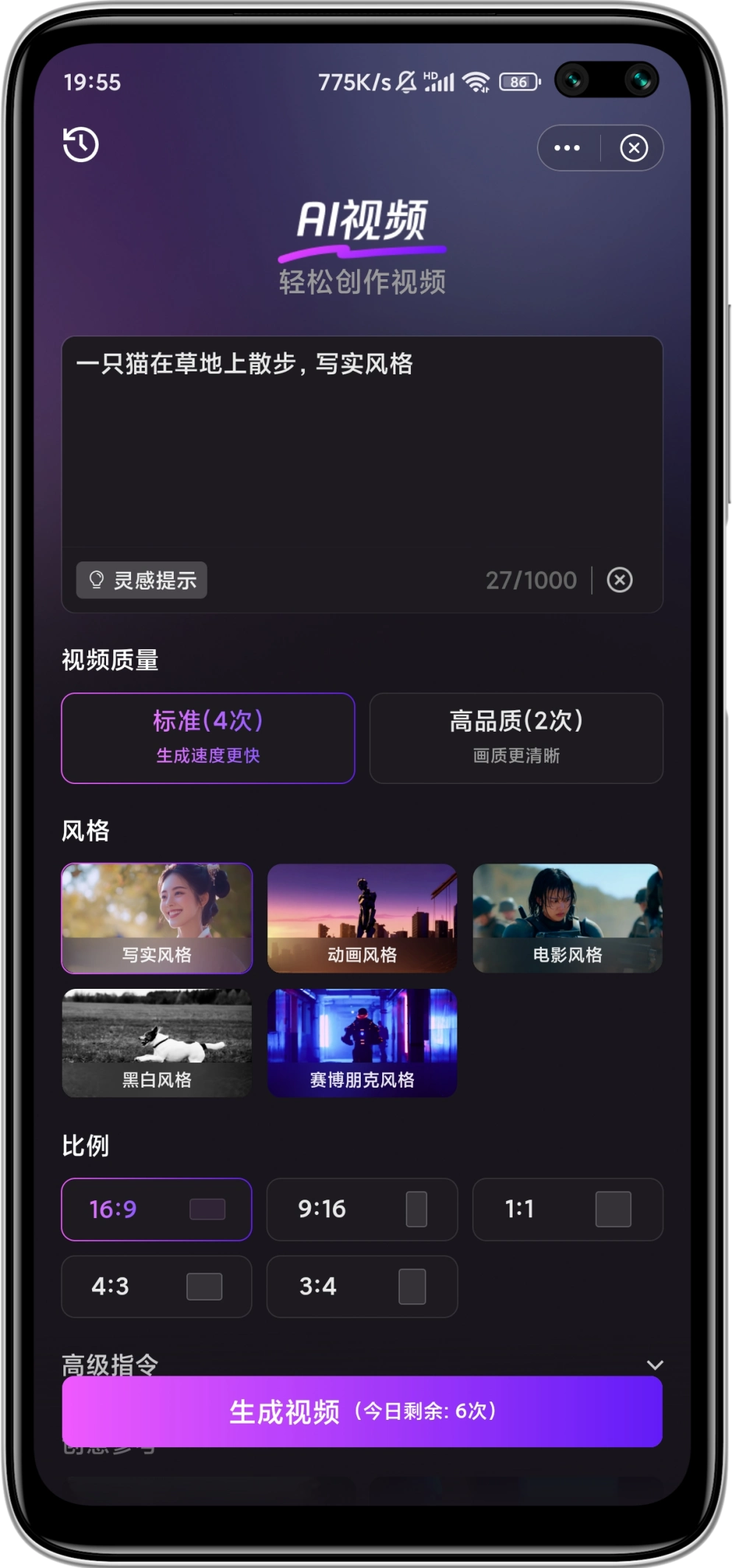Choose the 电影风格 style
Viewport: 732px width, 1568px height.
tap(567, 918)
